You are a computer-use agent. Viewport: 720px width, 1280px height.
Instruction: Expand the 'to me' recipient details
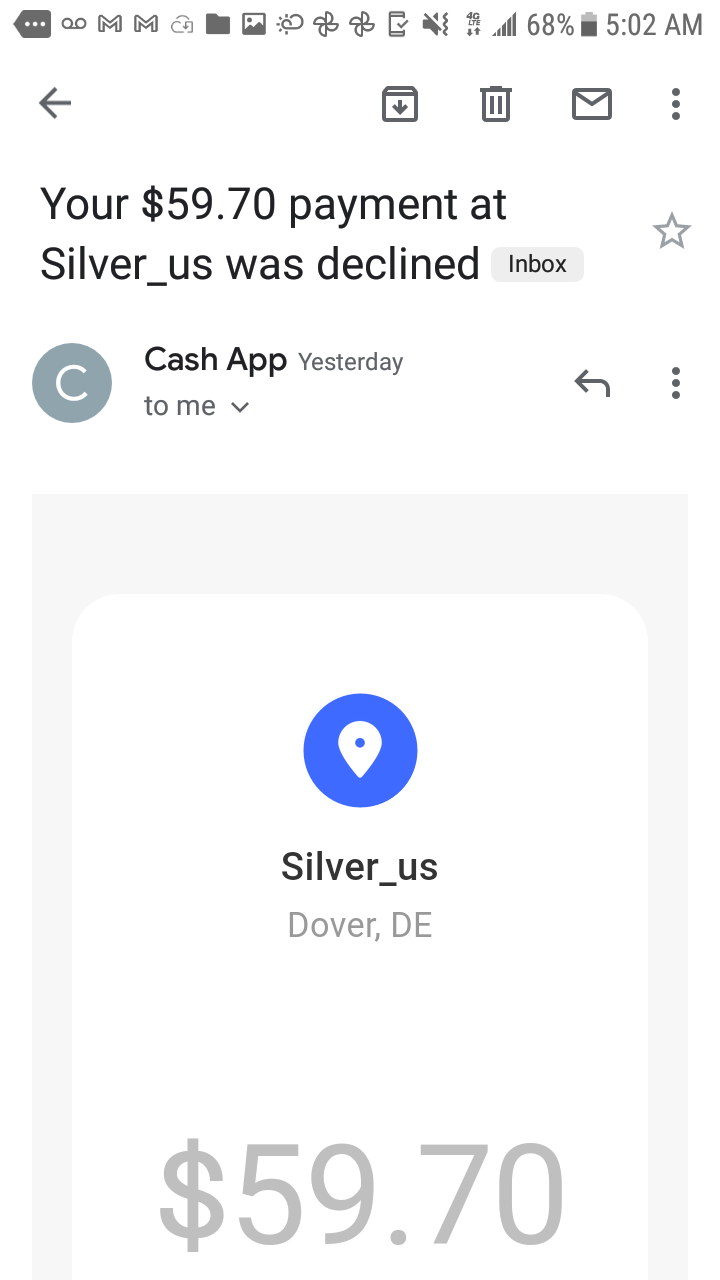[x=197, y=406]
